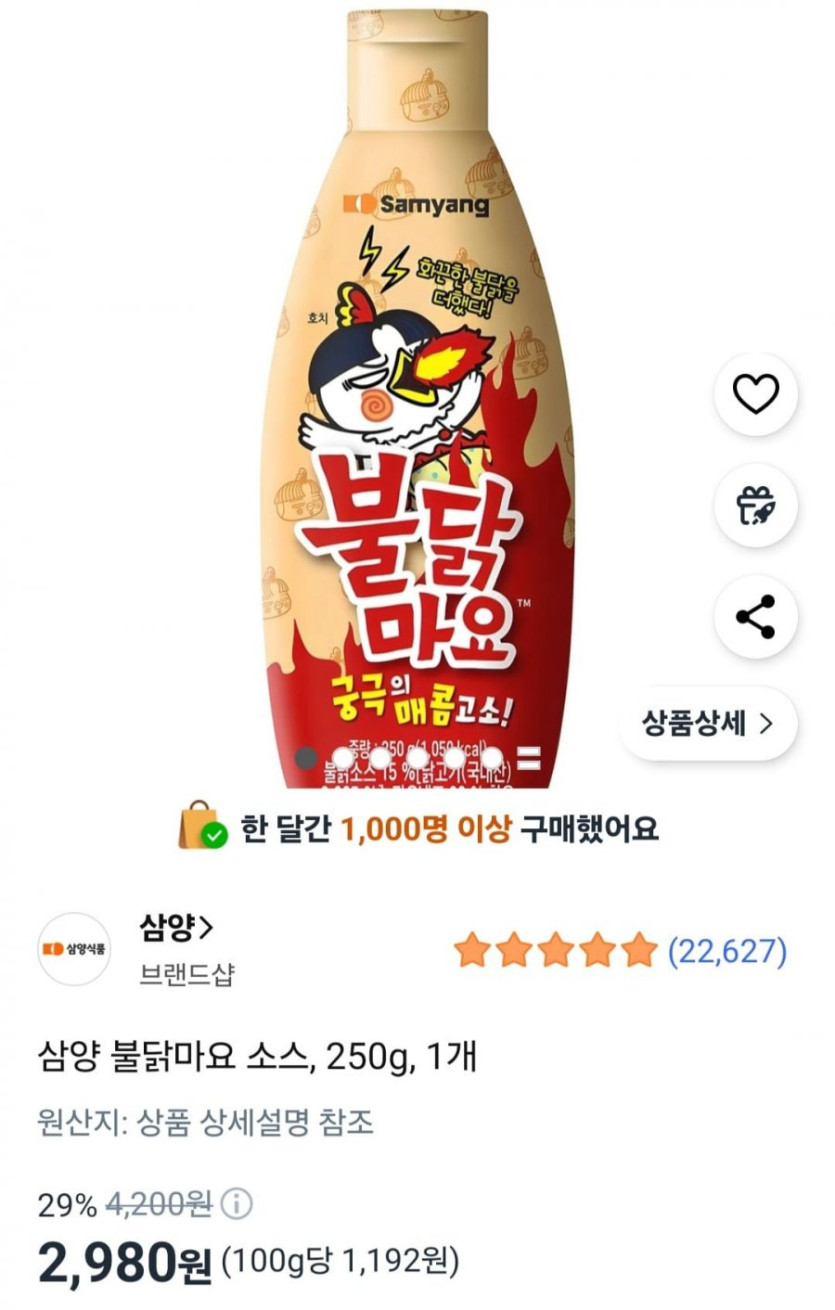The image size is (835, 1310).
Task: Show price info via the info icon
Action: tap(236, 1205)
